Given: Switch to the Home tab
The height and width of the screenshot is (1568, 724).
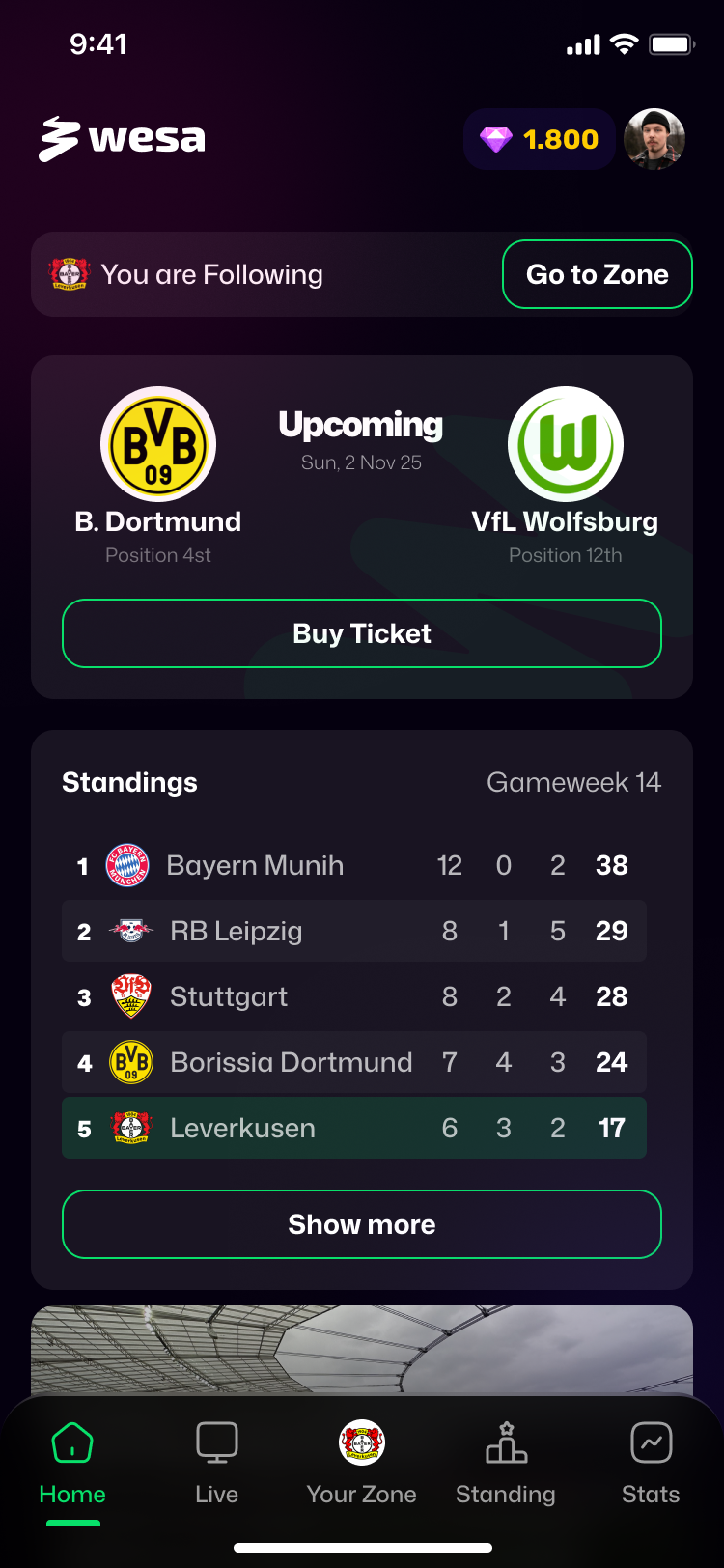Looking at the screenshot, I should click(x=72, y=1464).
